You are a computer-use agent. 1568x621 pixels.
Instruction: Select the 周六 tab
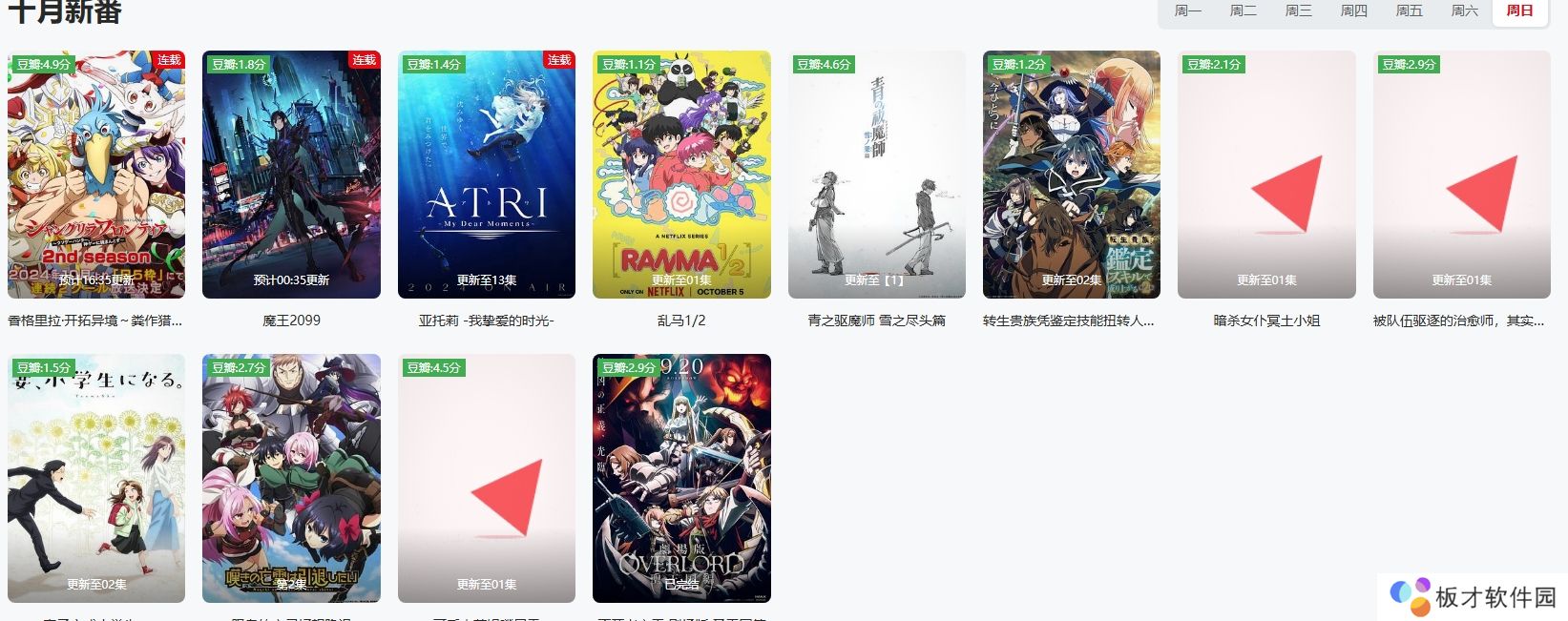coord(1464,11)
